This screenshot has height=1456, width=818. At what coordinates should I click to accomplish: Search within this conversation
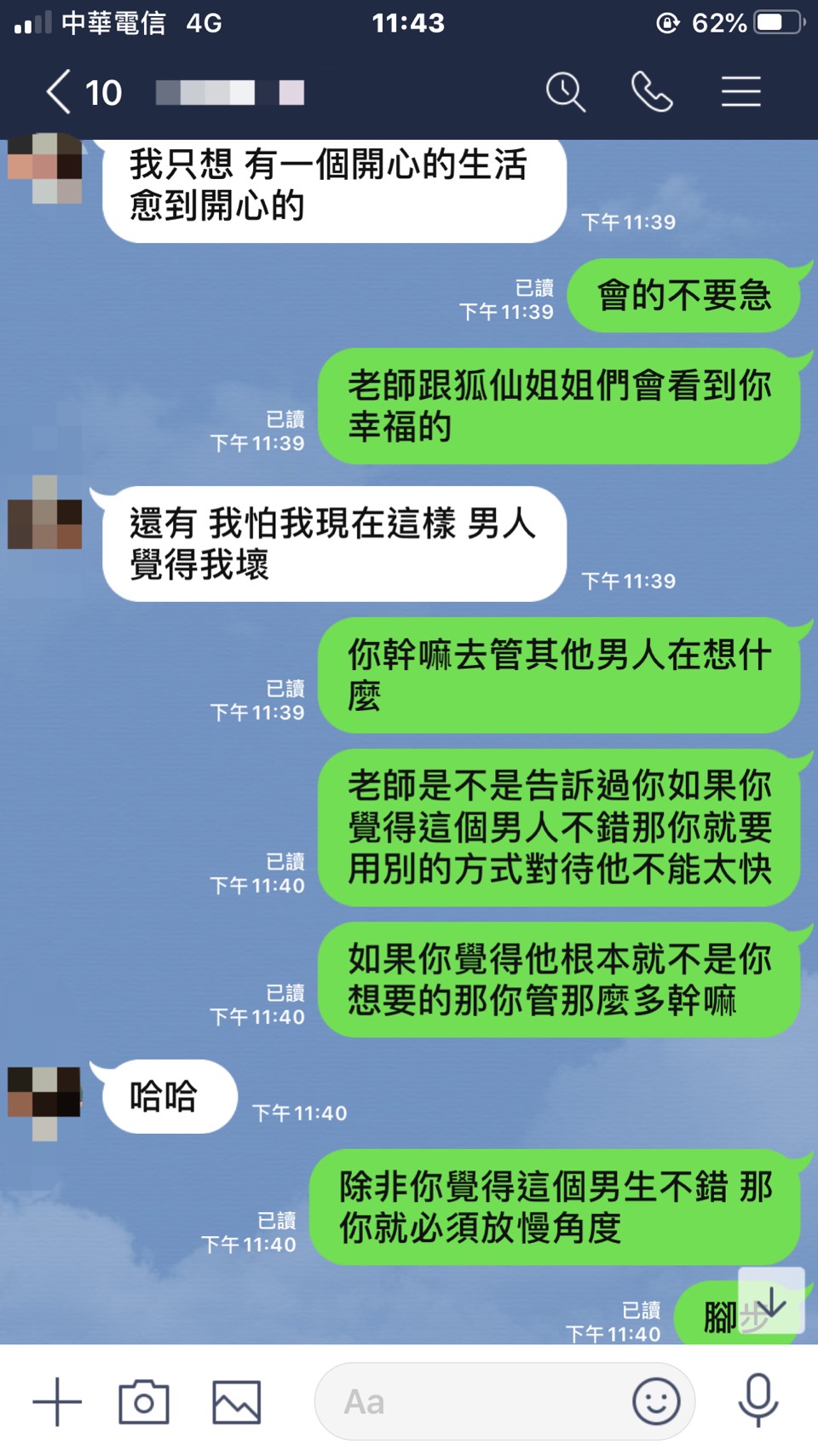pos(565,92)
